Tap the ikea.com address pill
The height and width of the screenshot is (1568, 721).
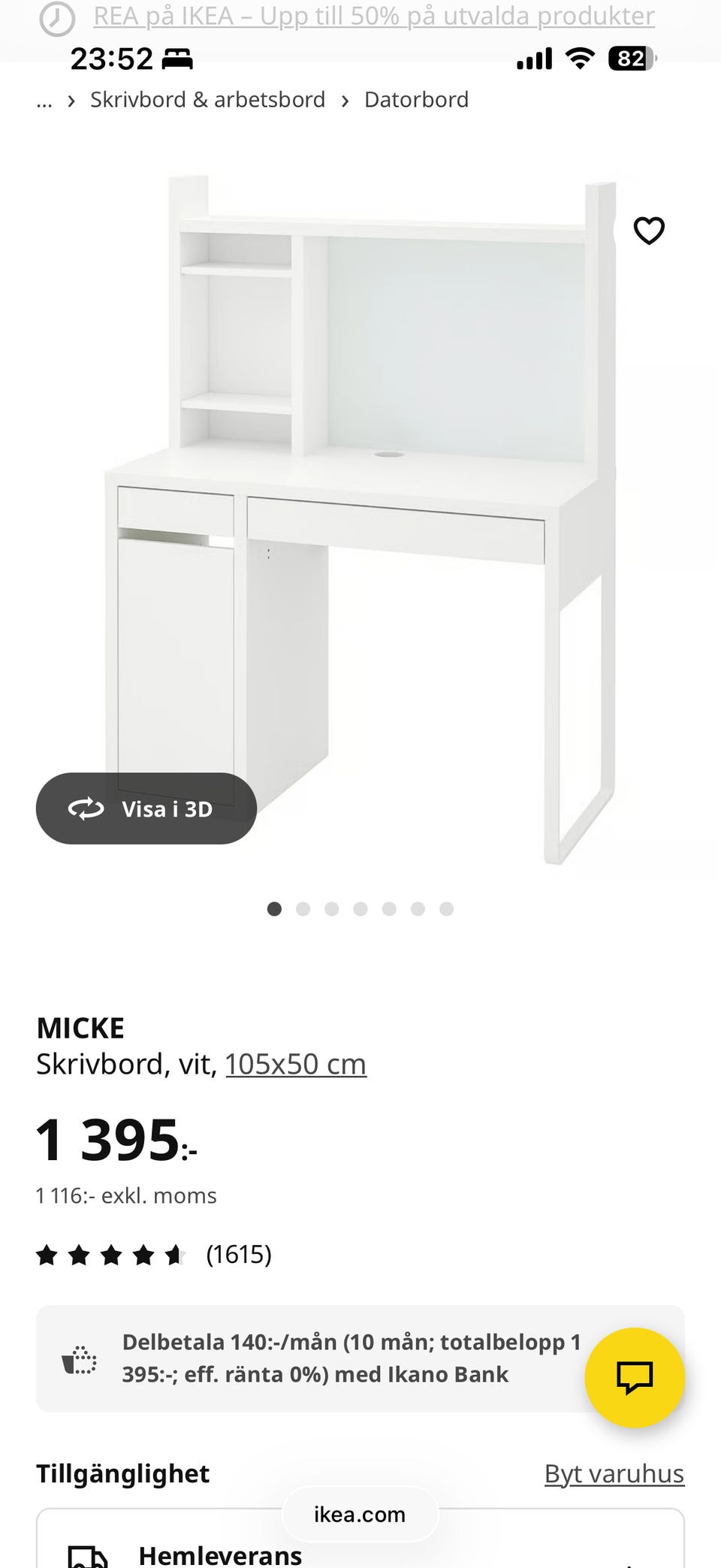point(360,1514)
